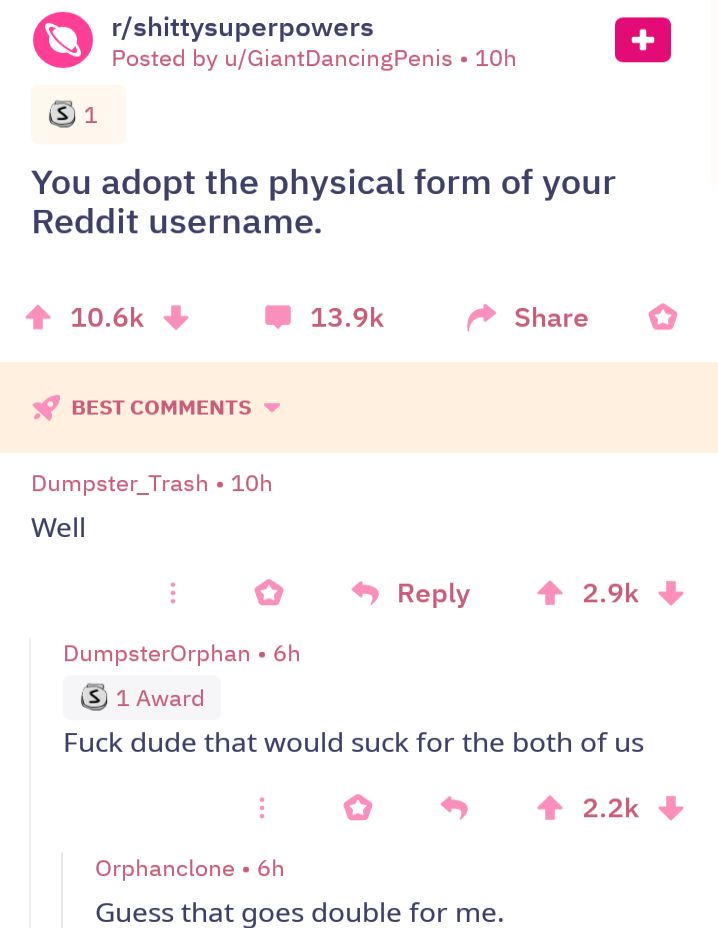This screenshot has height=928, width=718.
Task: Open u/GiantDancingPenis profile
Action: (x=339, y=58)
